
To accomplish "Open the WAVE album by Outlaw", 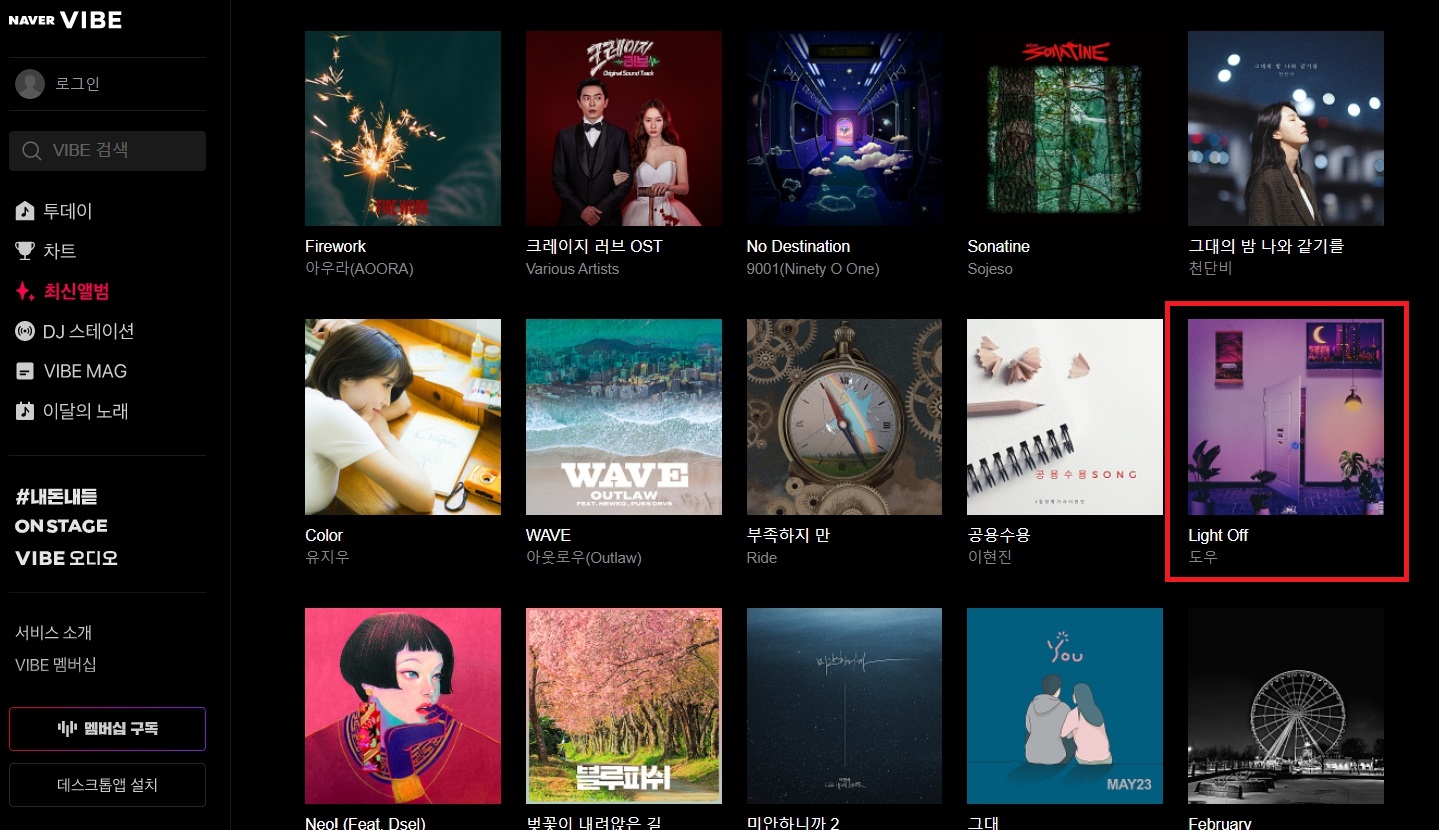I will [623, 417].
